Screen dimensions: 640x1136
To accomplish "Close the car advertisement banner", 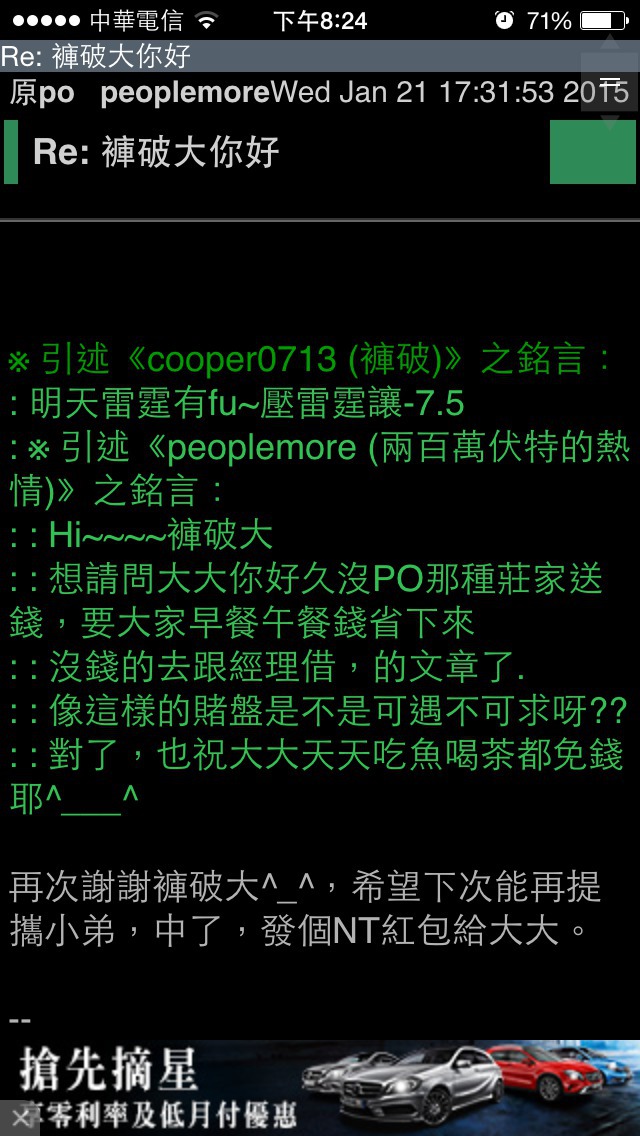I will 20,1118.
